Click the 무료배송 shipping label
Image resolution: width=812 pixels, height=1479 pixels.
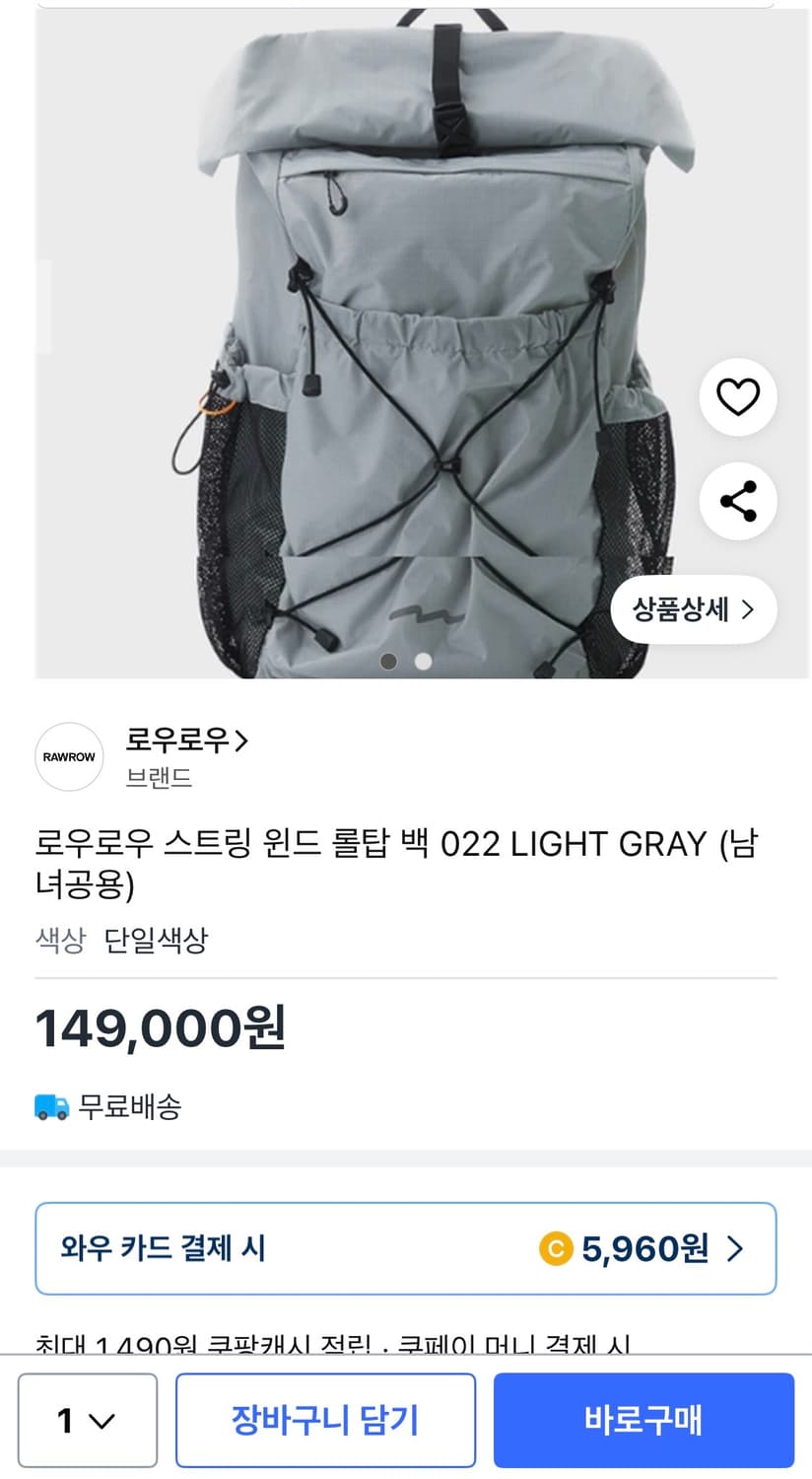129,1107
